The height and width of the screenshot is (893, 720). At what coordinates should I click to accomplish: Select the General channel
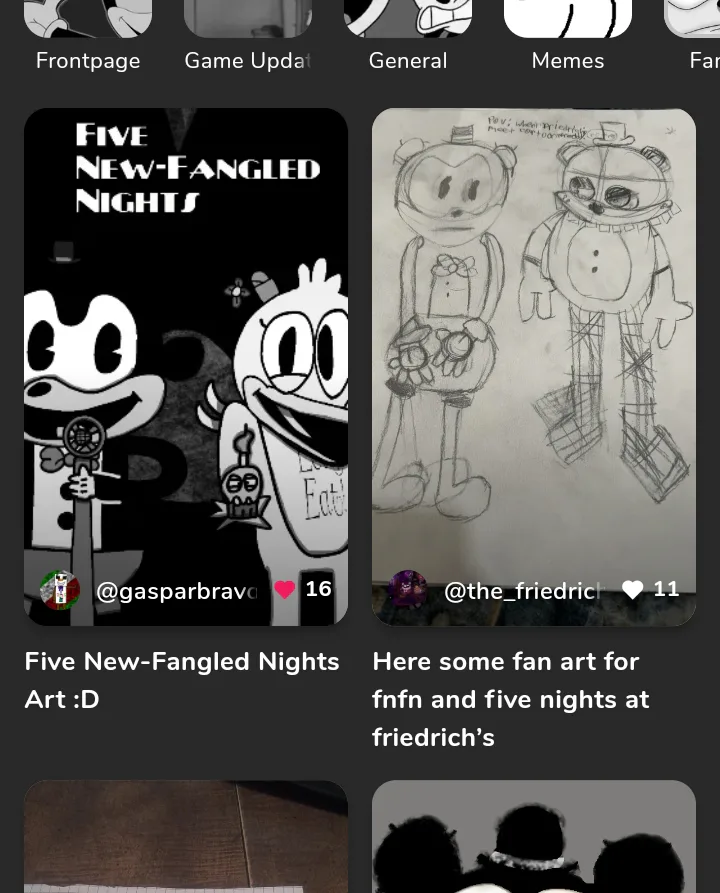pos(407,40)
